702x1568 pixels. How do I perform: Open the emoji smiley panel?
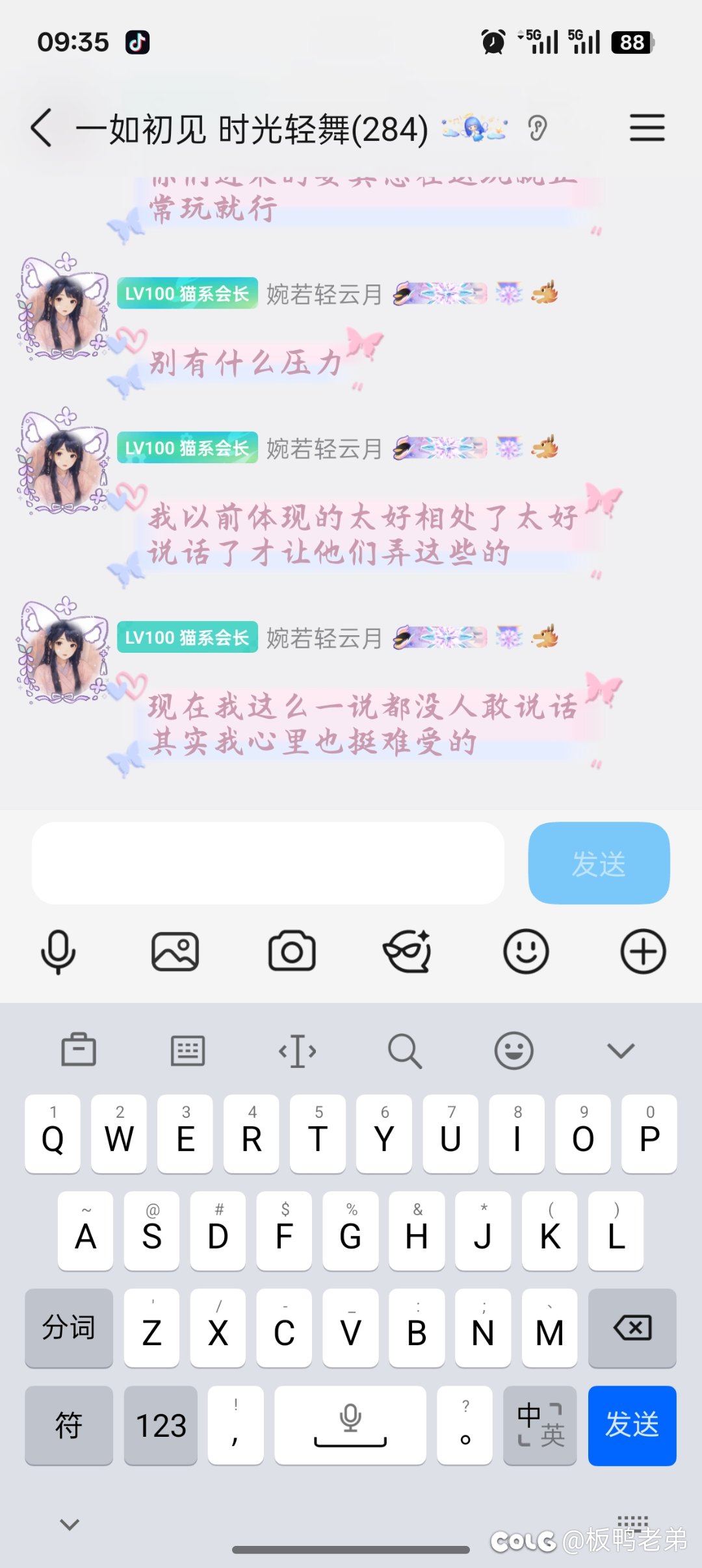click(526, 952)
